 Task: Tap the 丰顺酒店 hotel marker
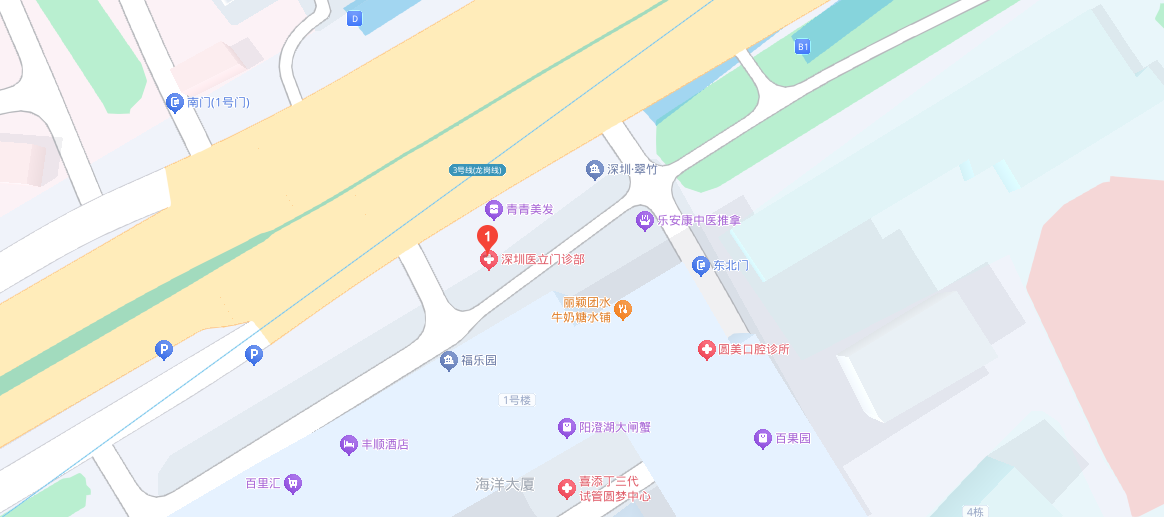349,444
